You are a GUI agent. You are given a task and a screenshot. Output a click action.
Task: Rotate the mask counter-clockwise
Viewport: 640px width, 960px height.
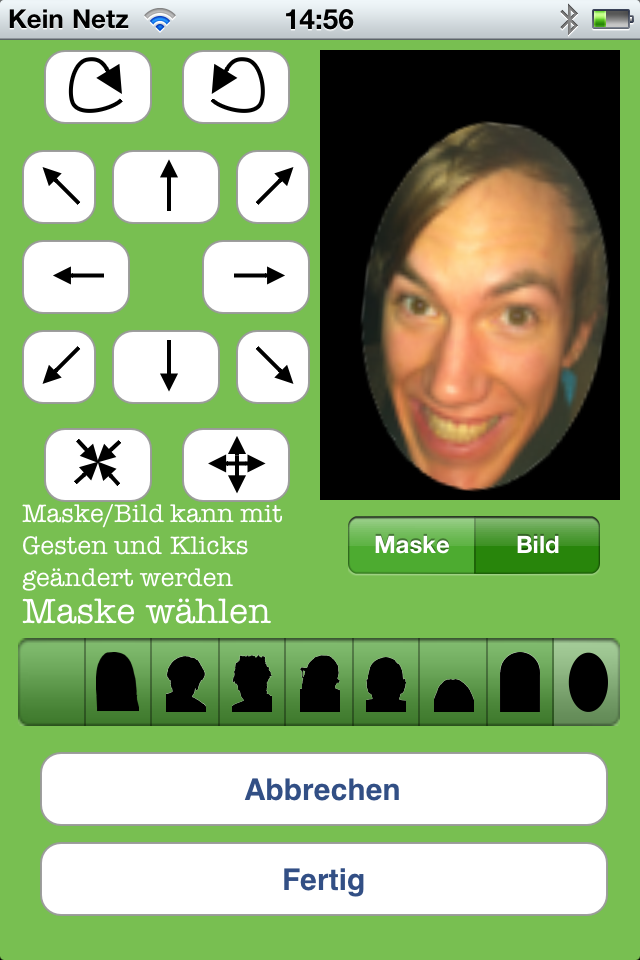[236, 87]
